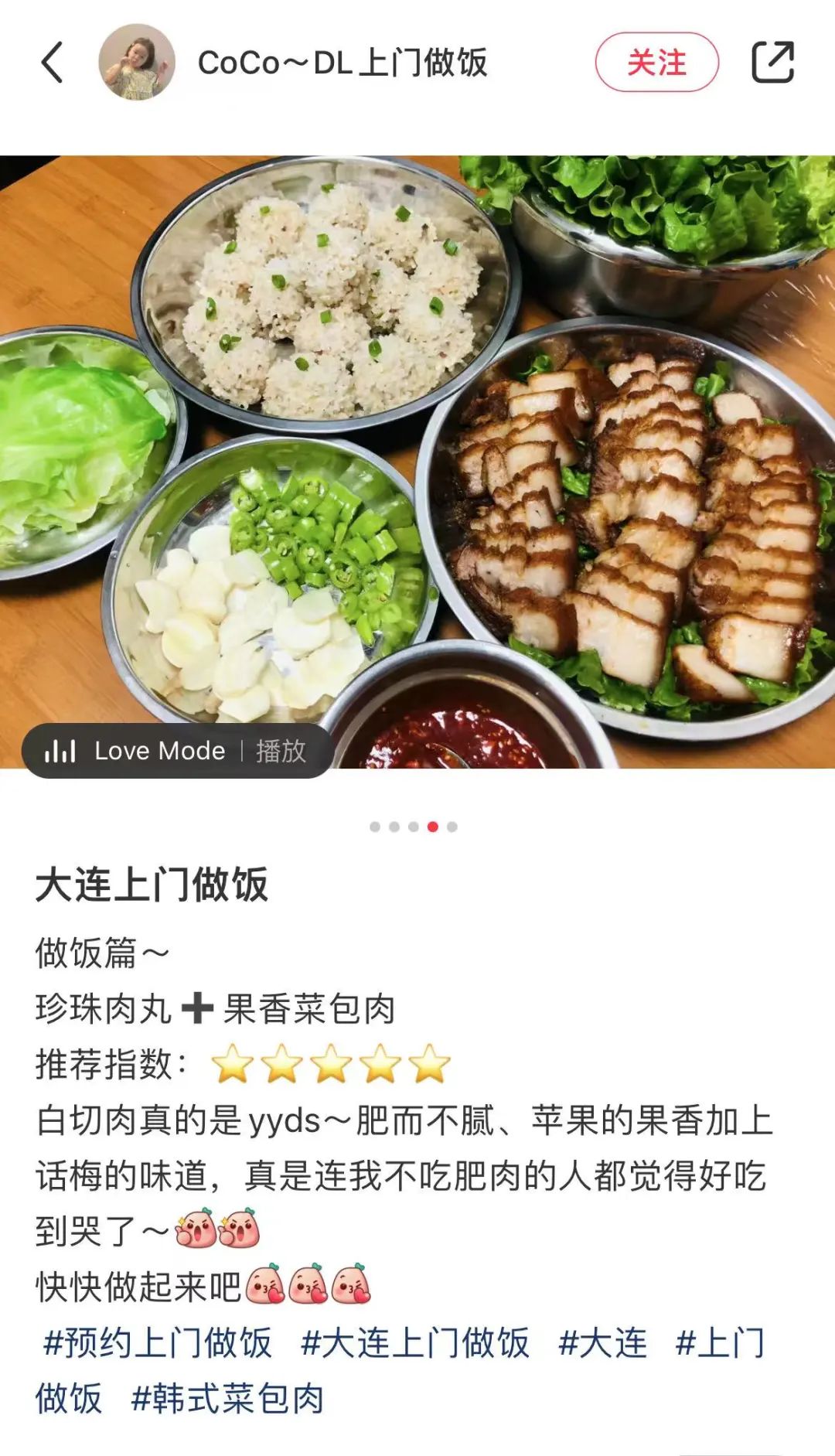Open CoCo~DL上门做饭 profile avatar
Viewport: 835px width, 1456px height.
coord(137,63)
